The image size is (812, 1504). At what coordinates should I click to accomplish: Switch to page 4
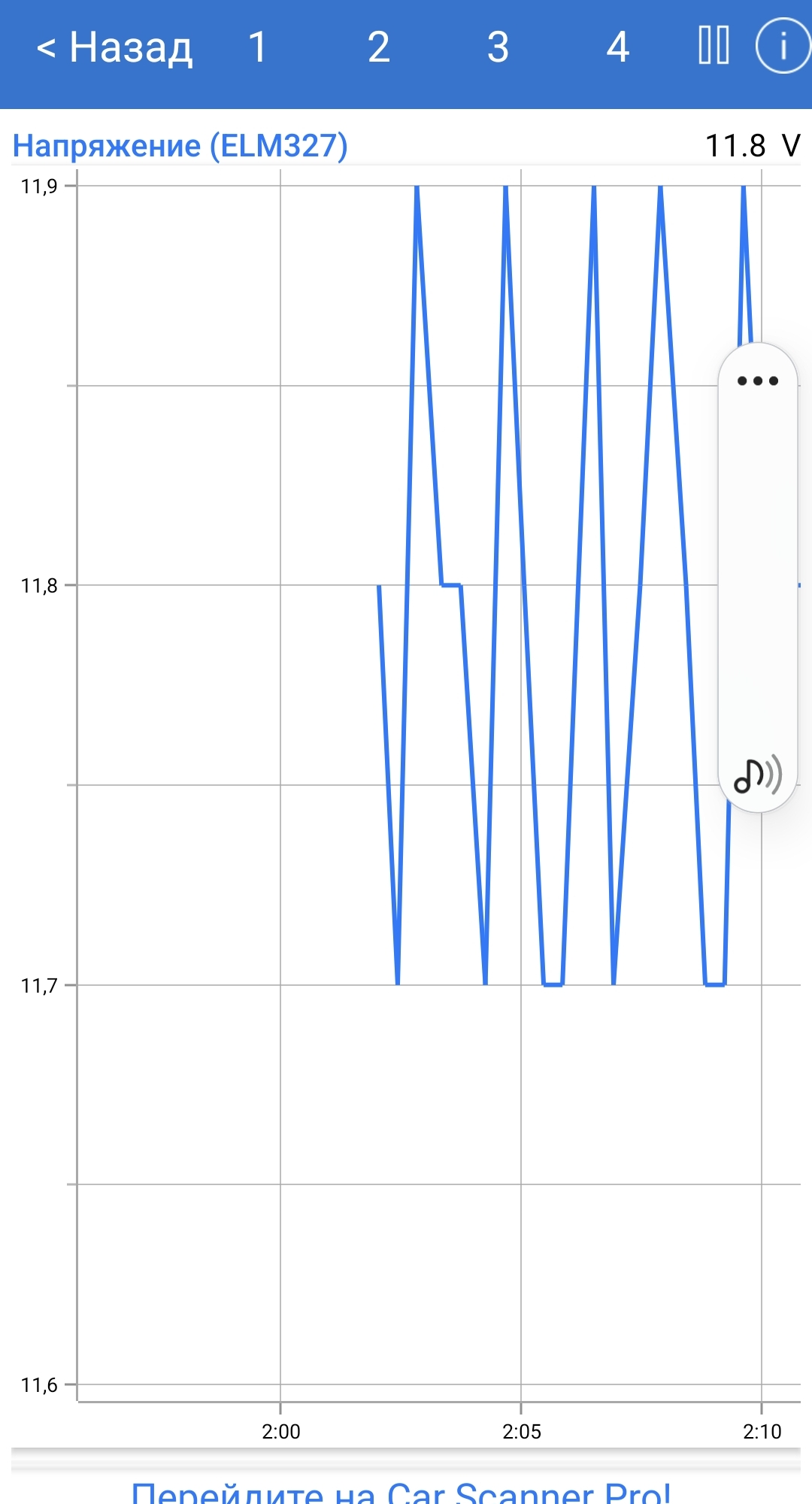pyautogui.click(x=617, y=47)
